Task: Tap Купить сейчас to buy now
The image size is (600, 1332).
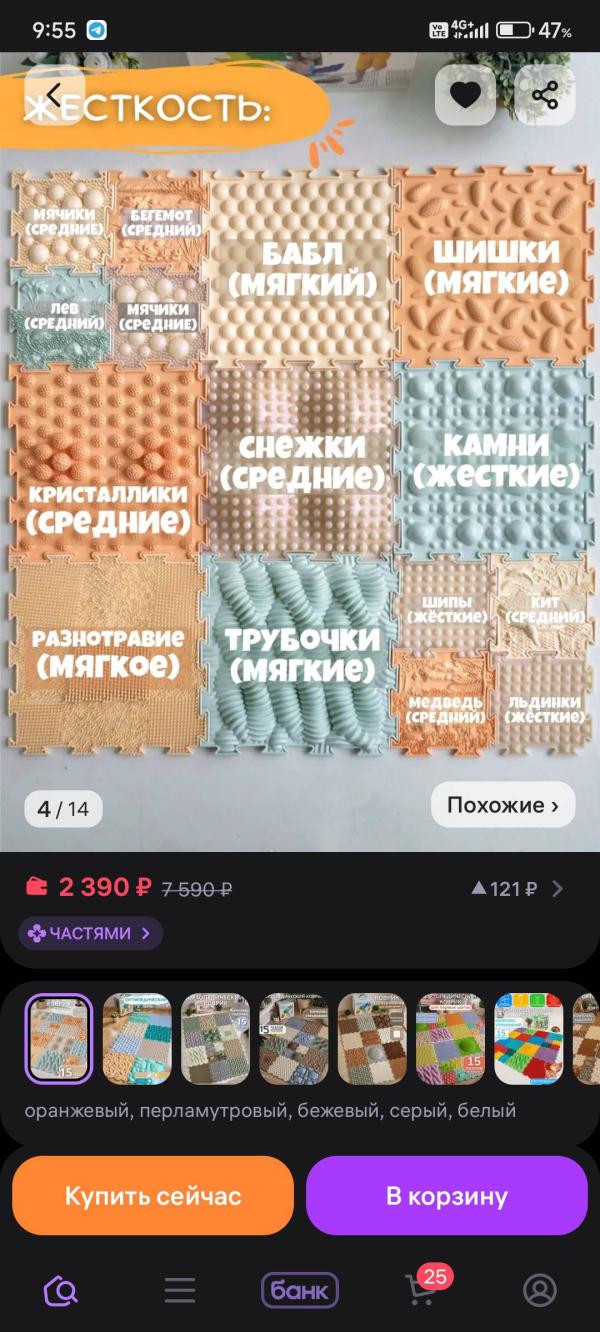Action: click(x=153, y=1196)
